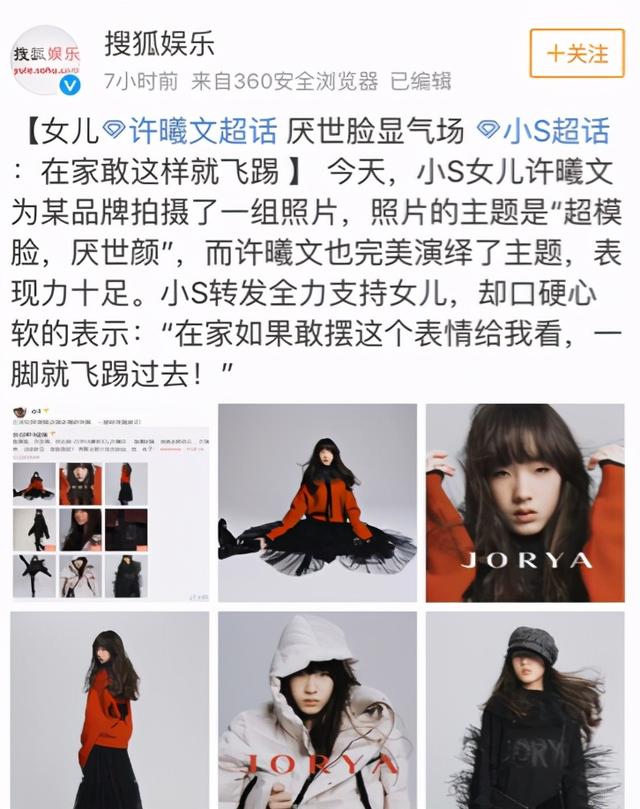This screenshot has width=640, height=809.
Task: Open the white hooded puffer jacket photo
Action: pyautogui.click(x=317, y=710)
